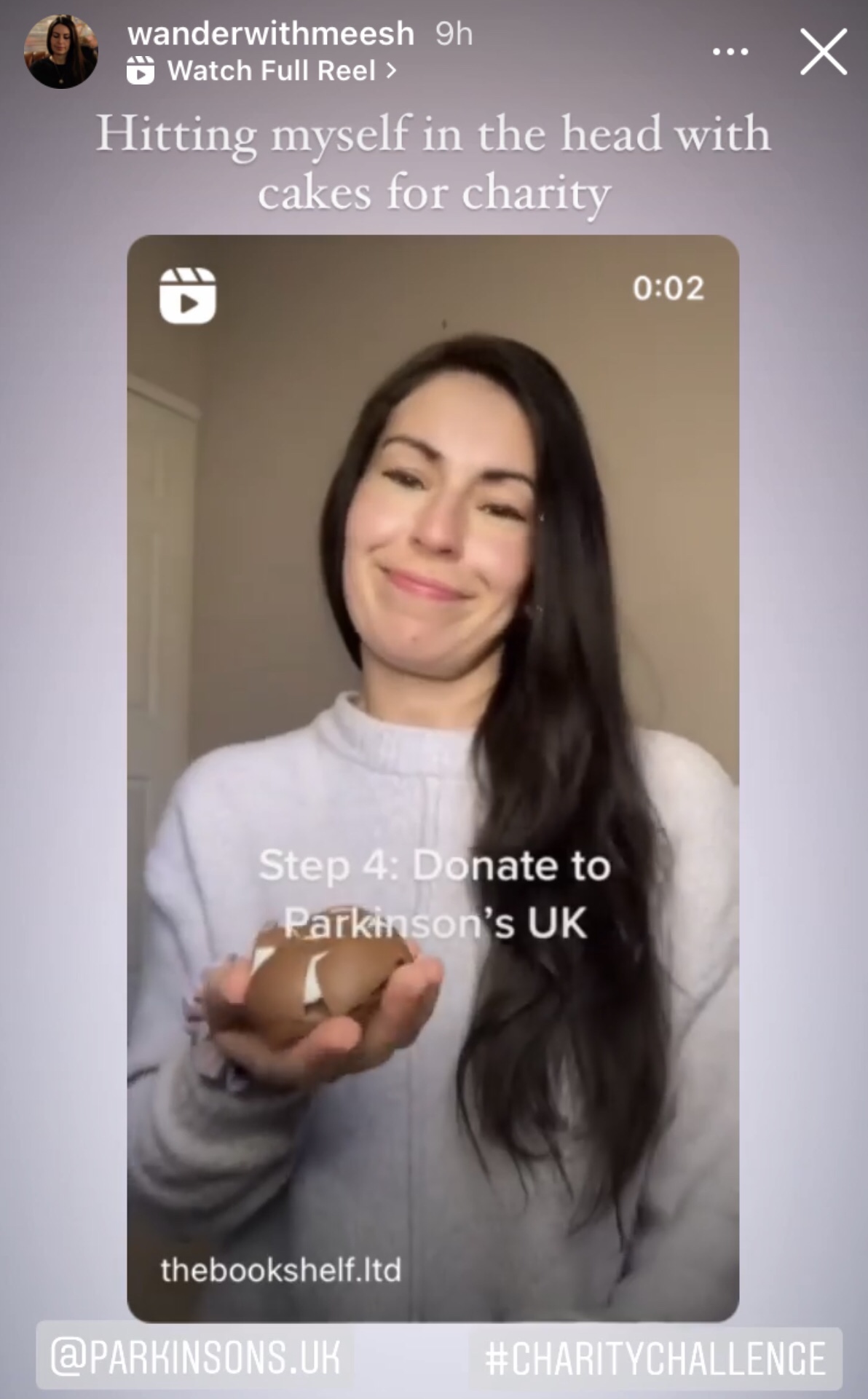This screenshot has width=868, height=1399.
Task: Open the three-dot options menu
Action: coord(730,52)
